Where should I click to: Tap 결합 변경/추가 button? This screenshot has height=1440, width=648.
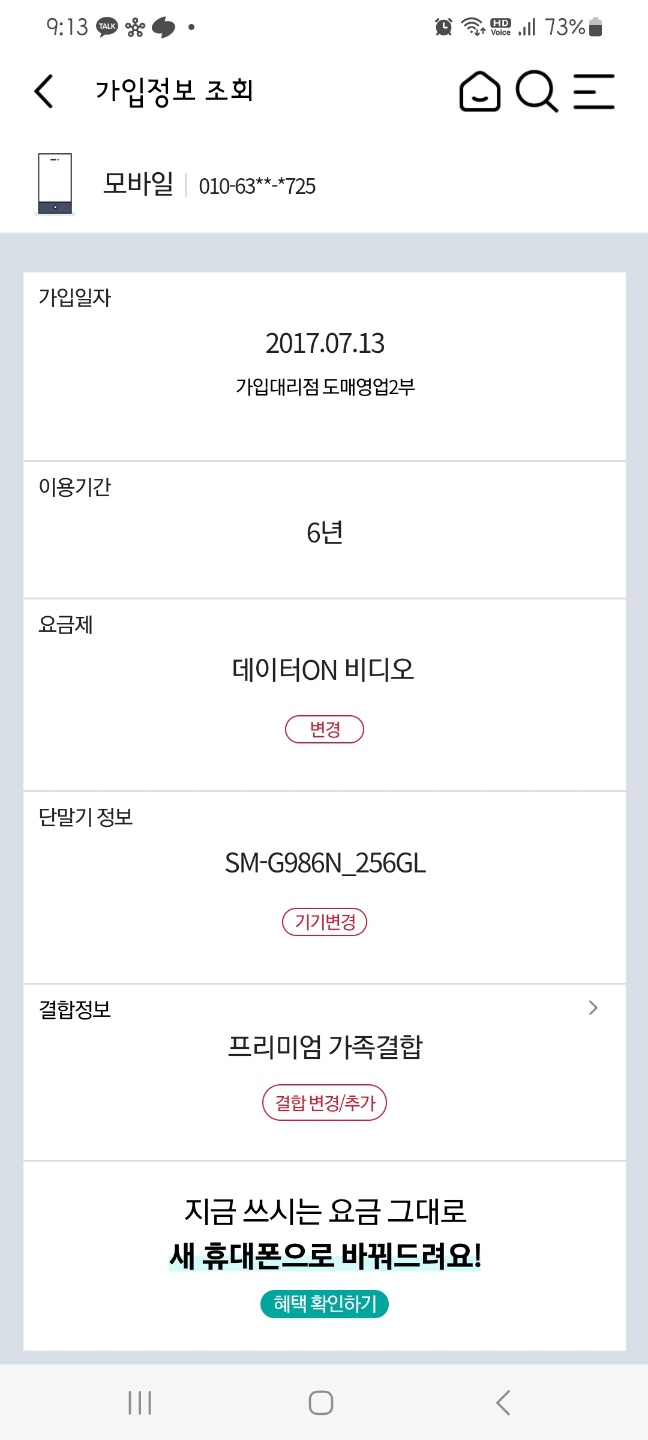pos(324,1103)
